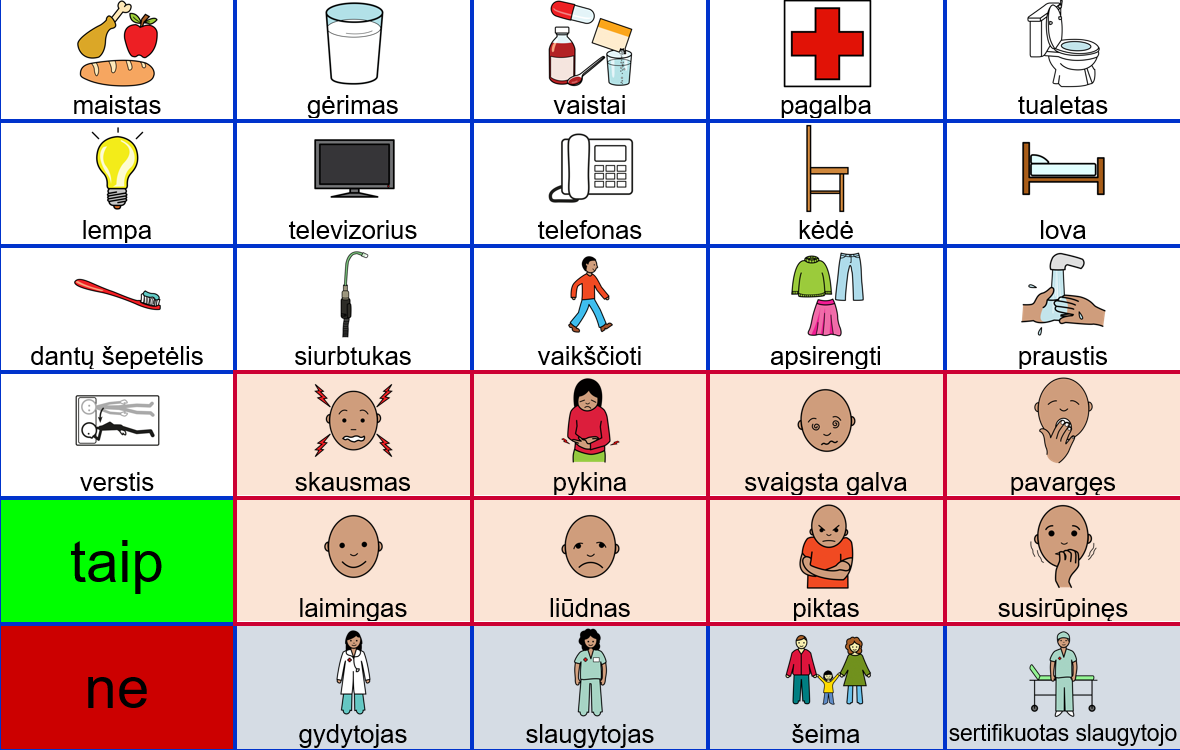Select the skausmas pain tile
Viewport: 1180px width, 750px height.
point(353,435)
